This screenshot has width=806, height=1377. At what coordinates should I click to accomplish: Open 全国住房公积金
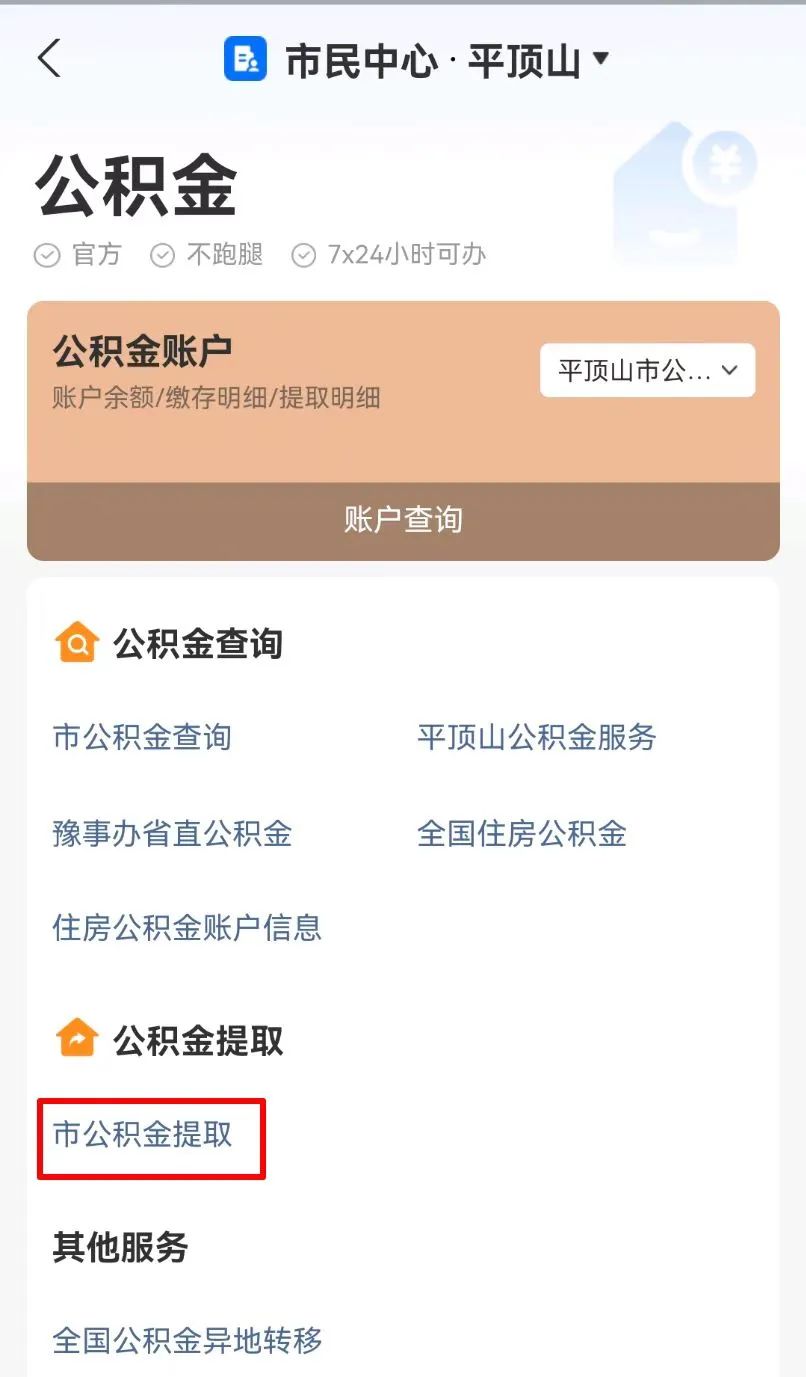pos(521,833)
